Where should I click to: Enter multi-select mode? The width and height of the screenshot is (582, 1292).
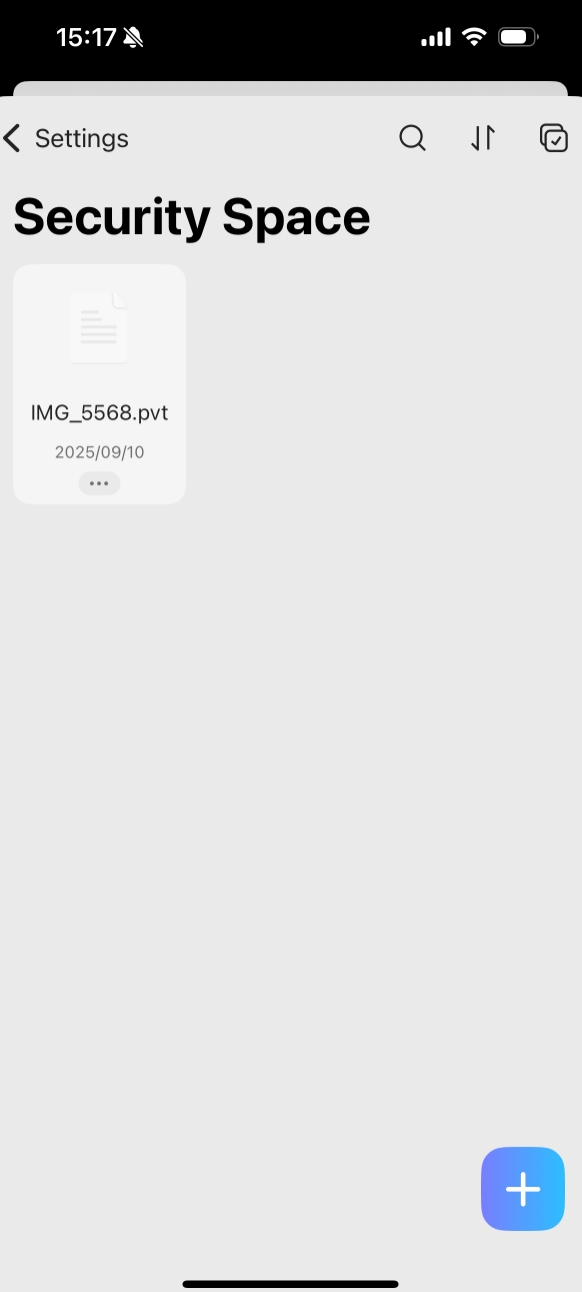click(553, 138)
